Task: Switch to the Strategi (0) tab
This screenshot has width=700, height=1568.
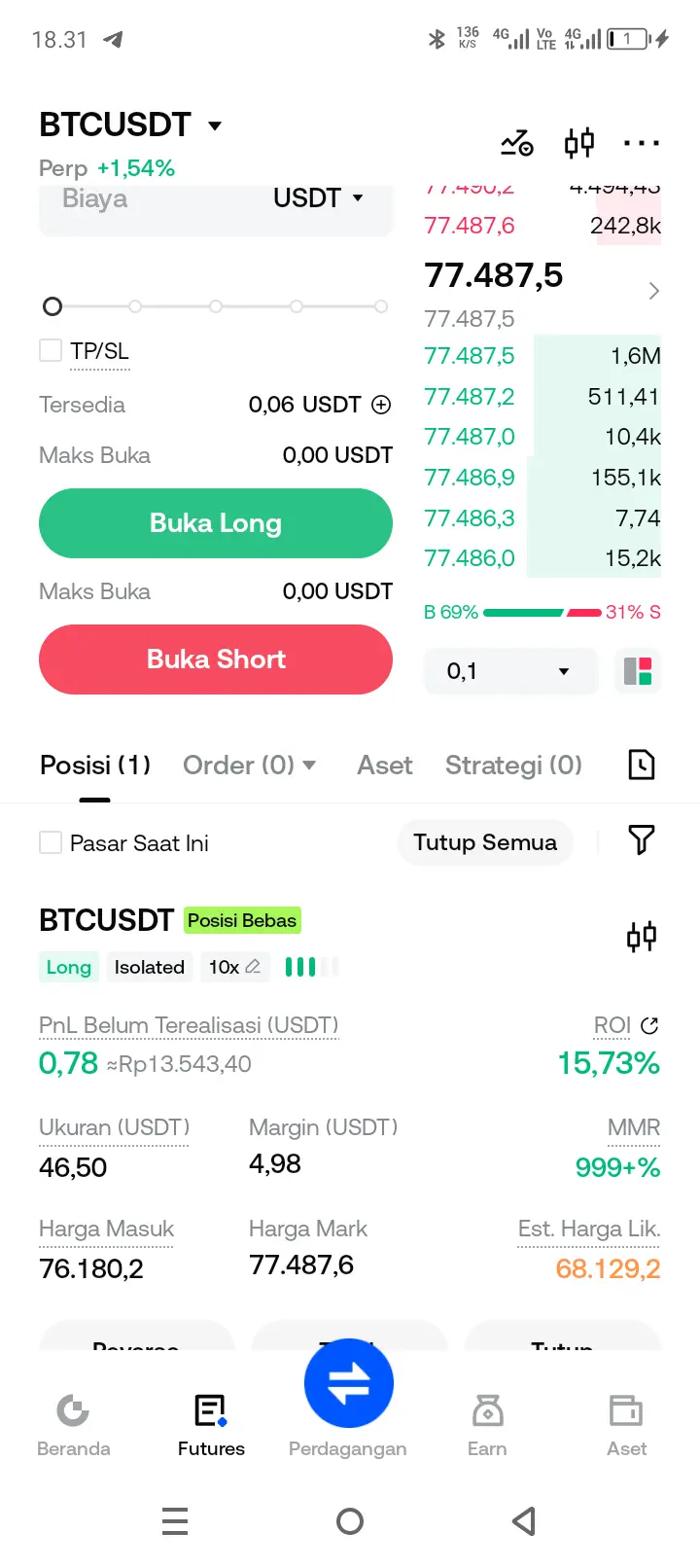Action: [513, 766]
